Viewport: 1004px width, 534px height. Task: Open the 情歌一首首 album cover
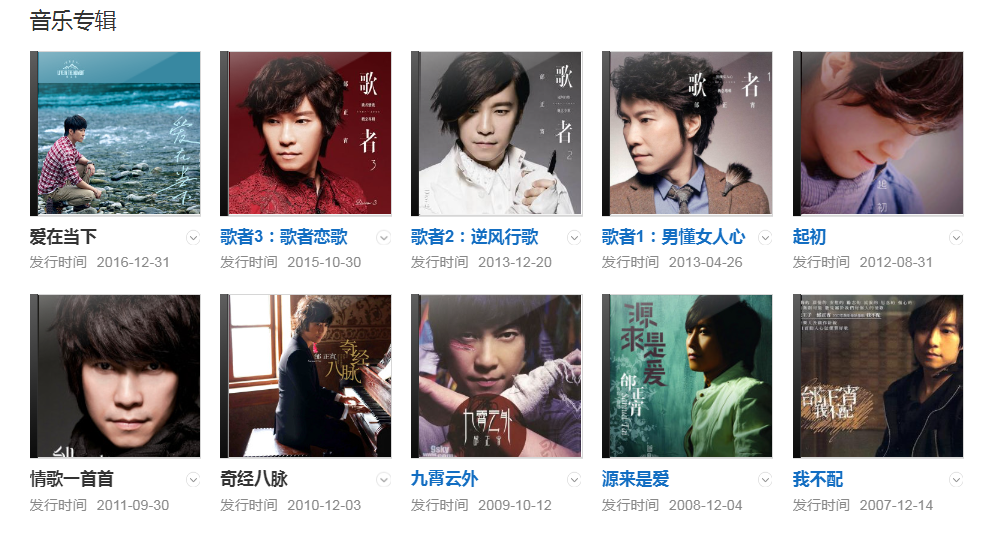[x=115, y=376]
